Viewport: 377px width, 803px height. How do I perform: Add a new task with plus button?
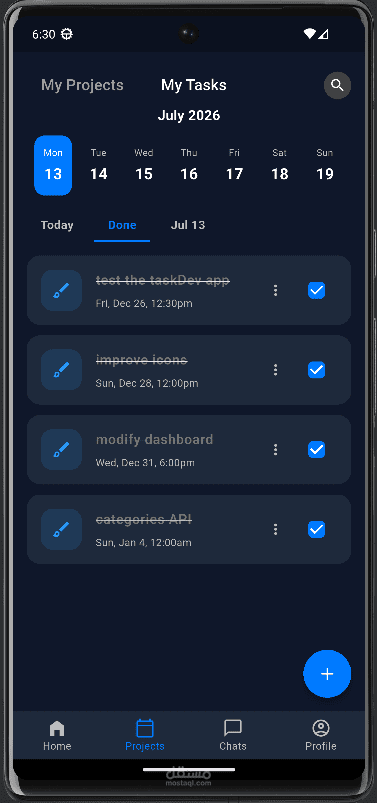(x=327, y=674)
